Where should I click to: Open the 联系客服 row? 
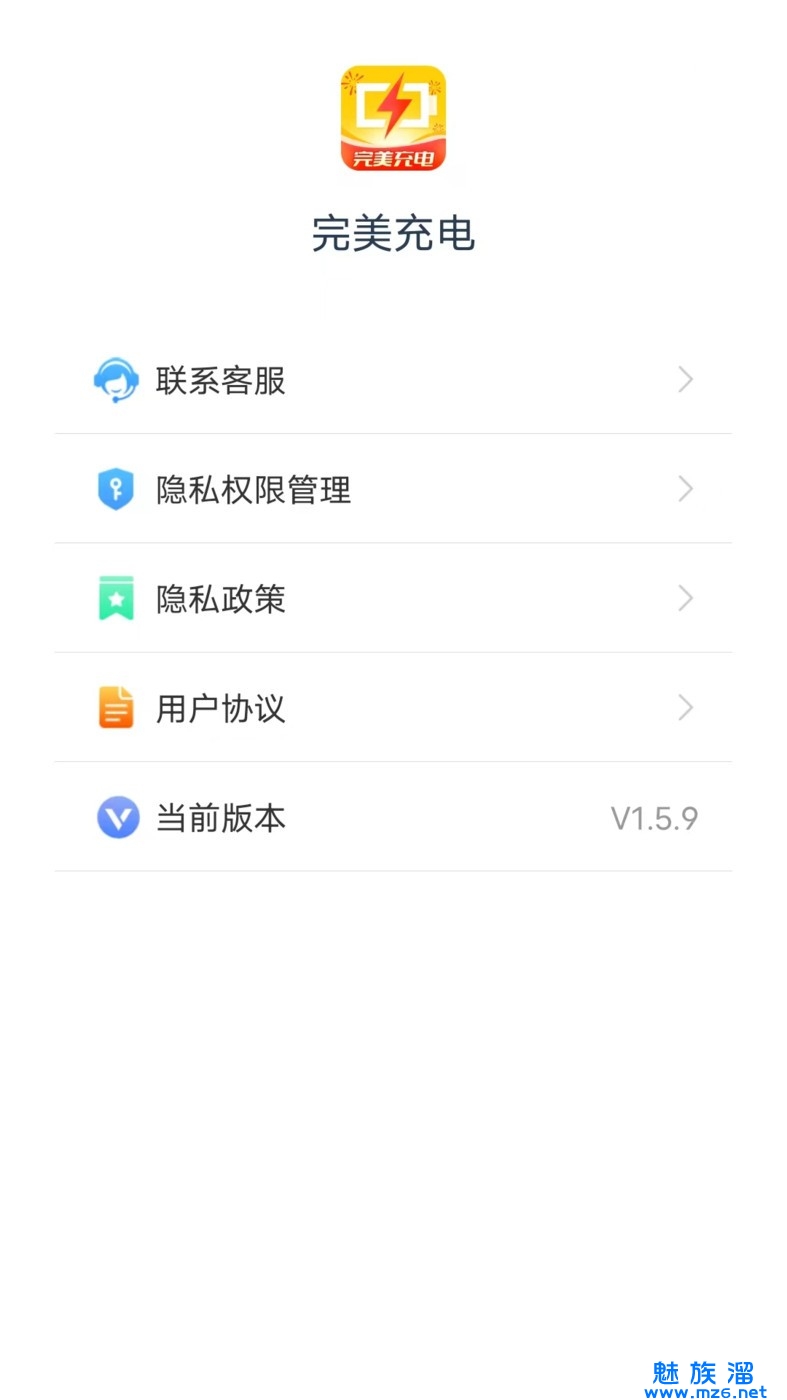coord(393,380)
